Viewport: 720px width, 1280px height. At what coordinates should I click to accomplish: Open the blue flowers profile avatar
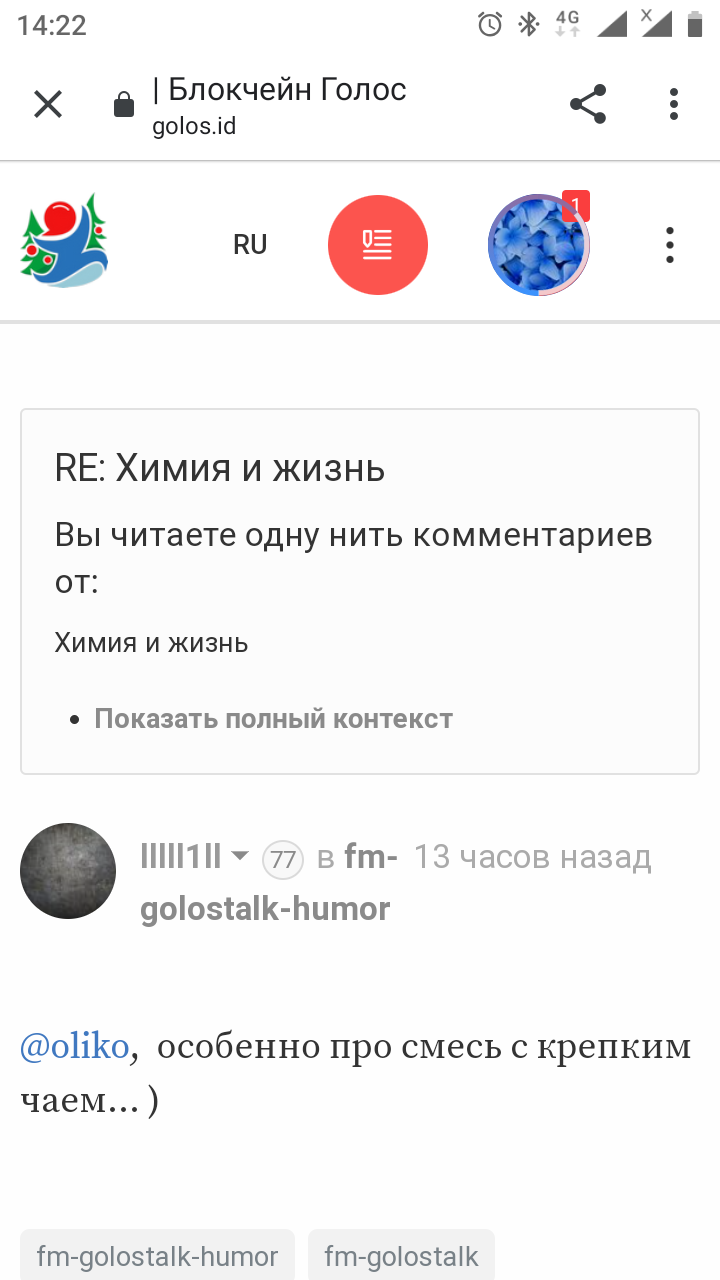[x=538, y=245]
